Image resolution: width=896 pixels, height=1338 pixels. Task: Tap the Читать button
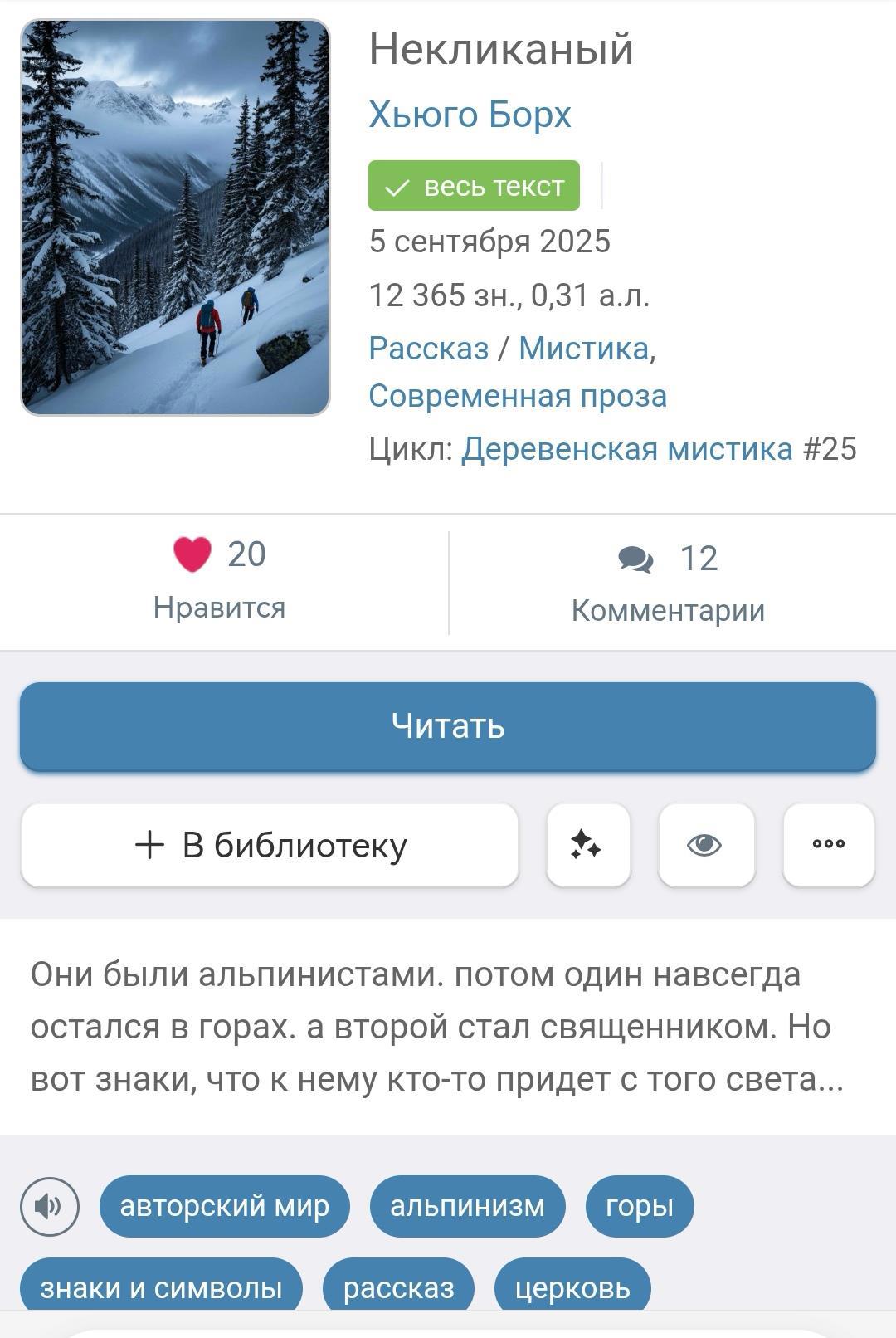point(448,726)
